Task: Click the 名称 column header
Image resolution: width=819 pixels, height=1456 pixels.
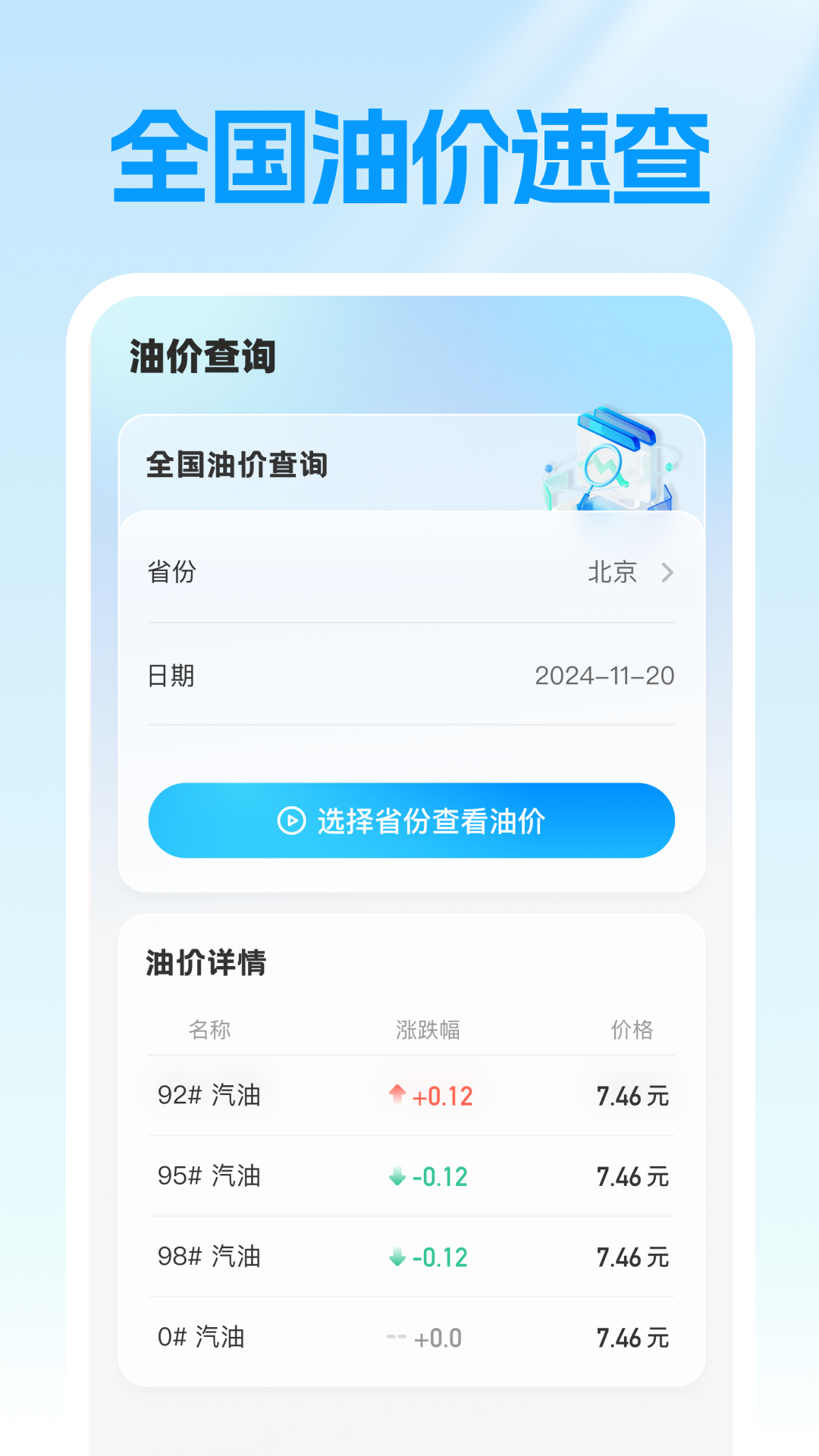Action: coord(211,1030)
